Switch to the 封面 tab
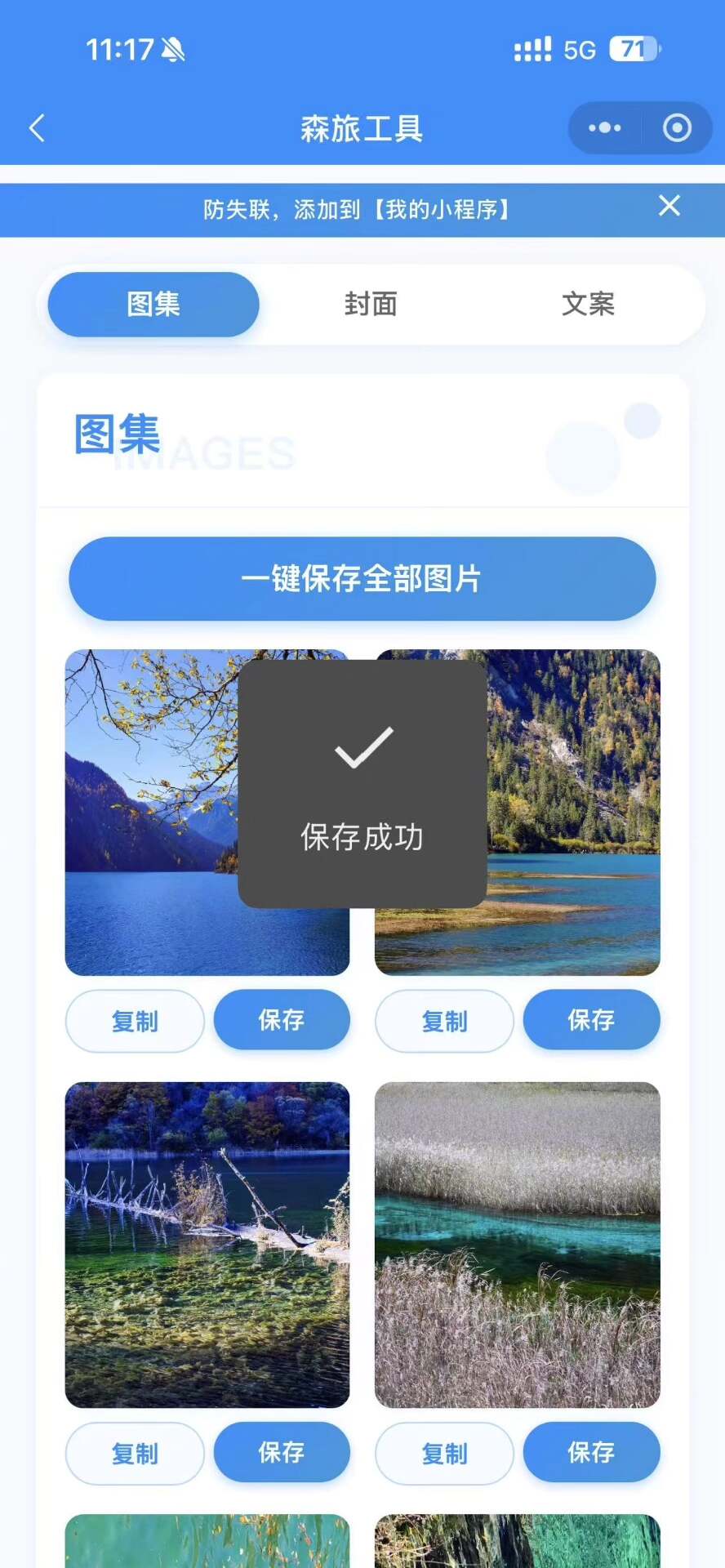The width and height of the screenshot is (725, 1568). click(x=371, y=304)
